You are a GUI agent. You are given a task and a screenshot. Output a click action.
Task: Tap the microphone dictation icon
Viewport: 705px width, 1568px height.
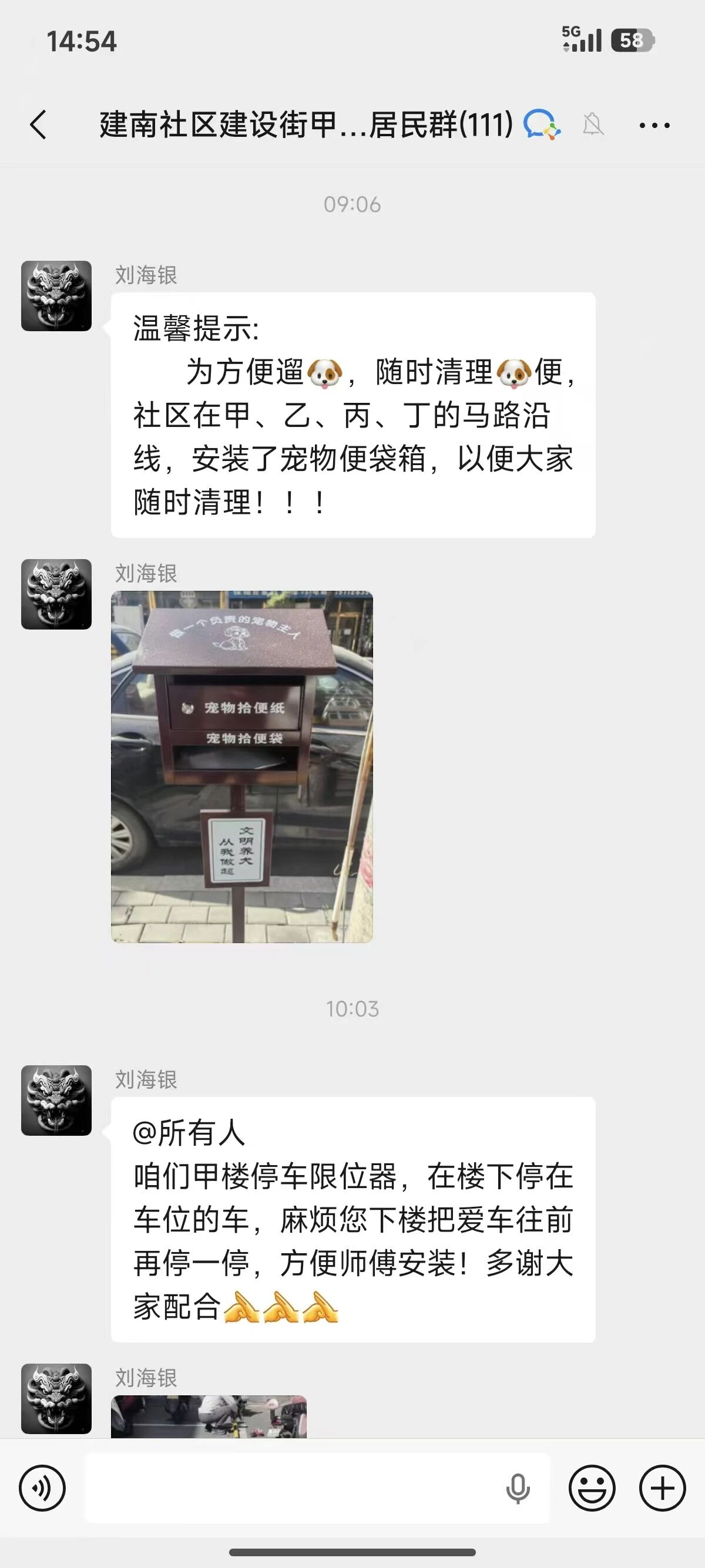pyautogui.click(x=518, y=1489)
